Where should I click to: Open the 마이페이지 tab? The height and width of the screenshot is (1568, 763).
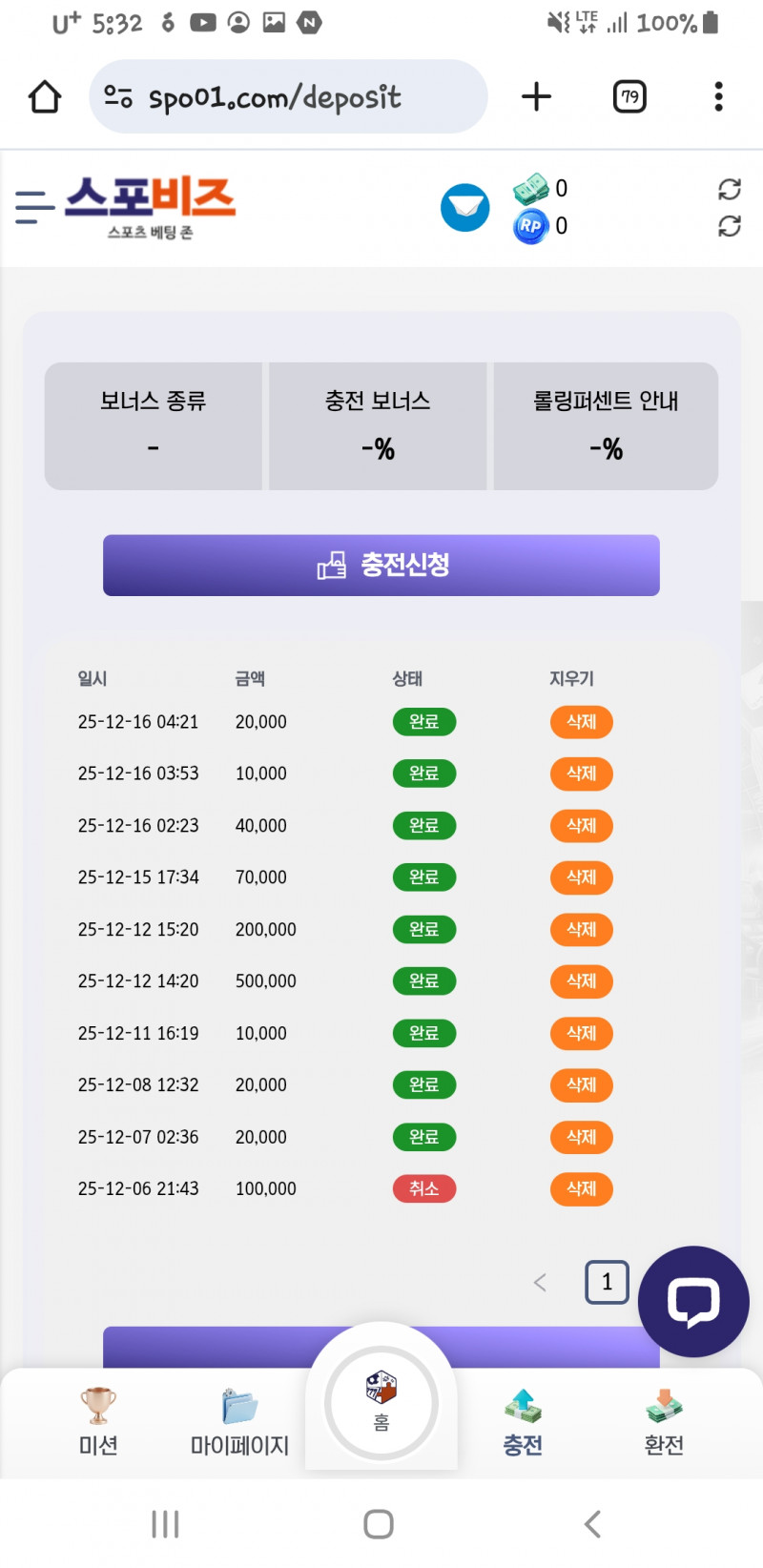(239, 1421)
